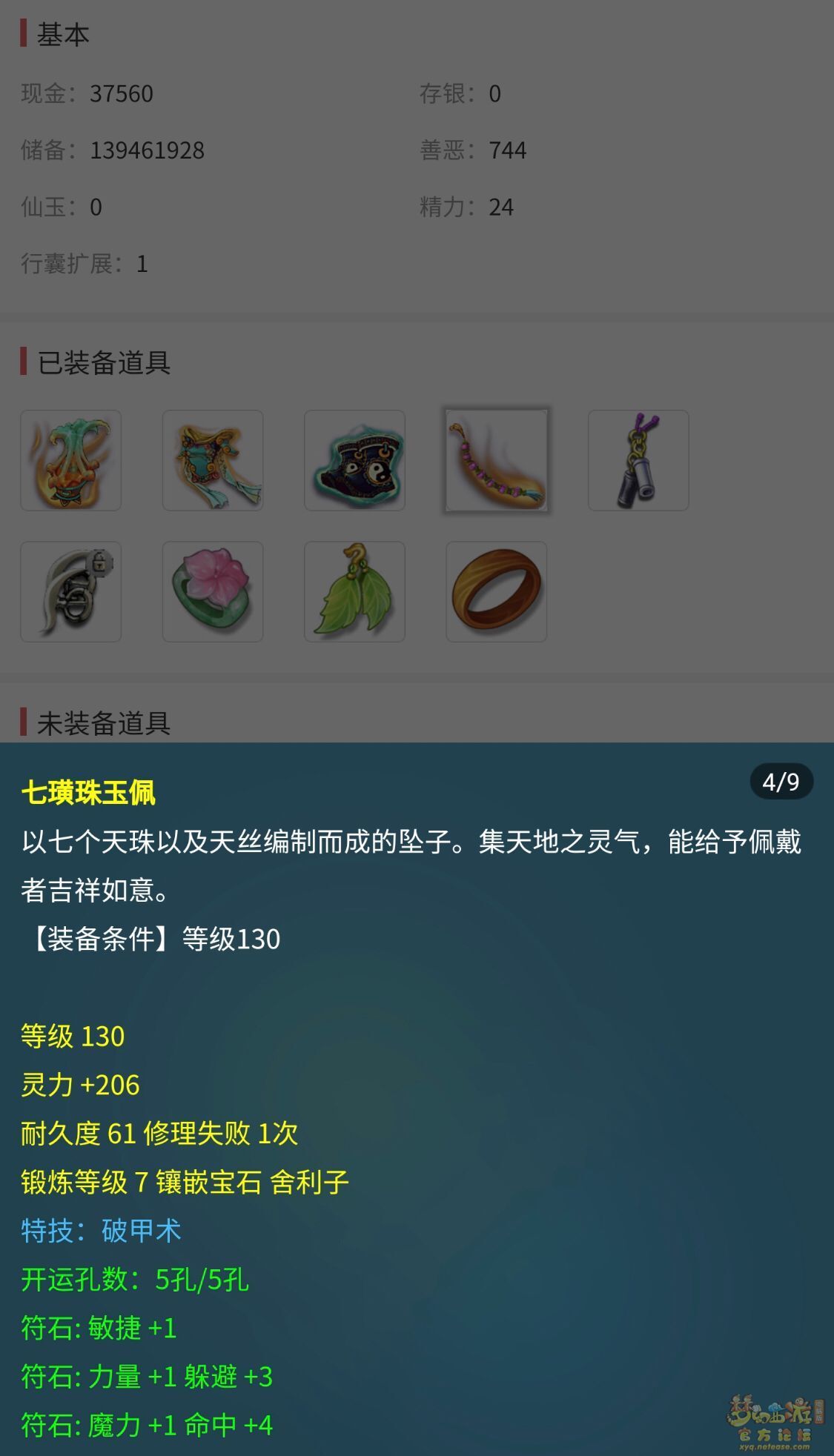This screenshot has width=834, height=1456.
Task: Open the purple-handled nunchaku weapon item
Action: (638, 460)
